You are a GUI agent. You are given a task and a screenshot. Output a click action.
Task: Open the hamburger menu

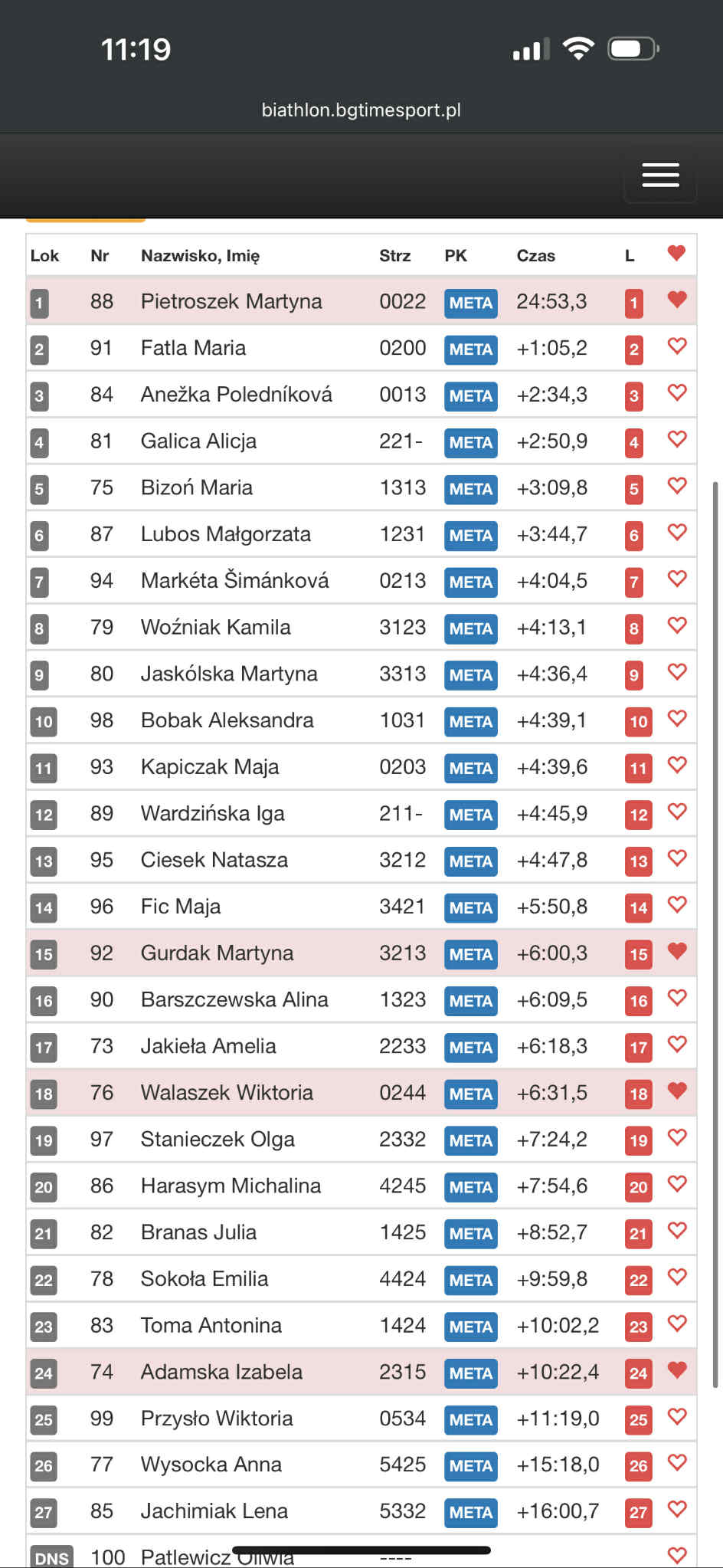pyautogui.click(x=660, y=175)
